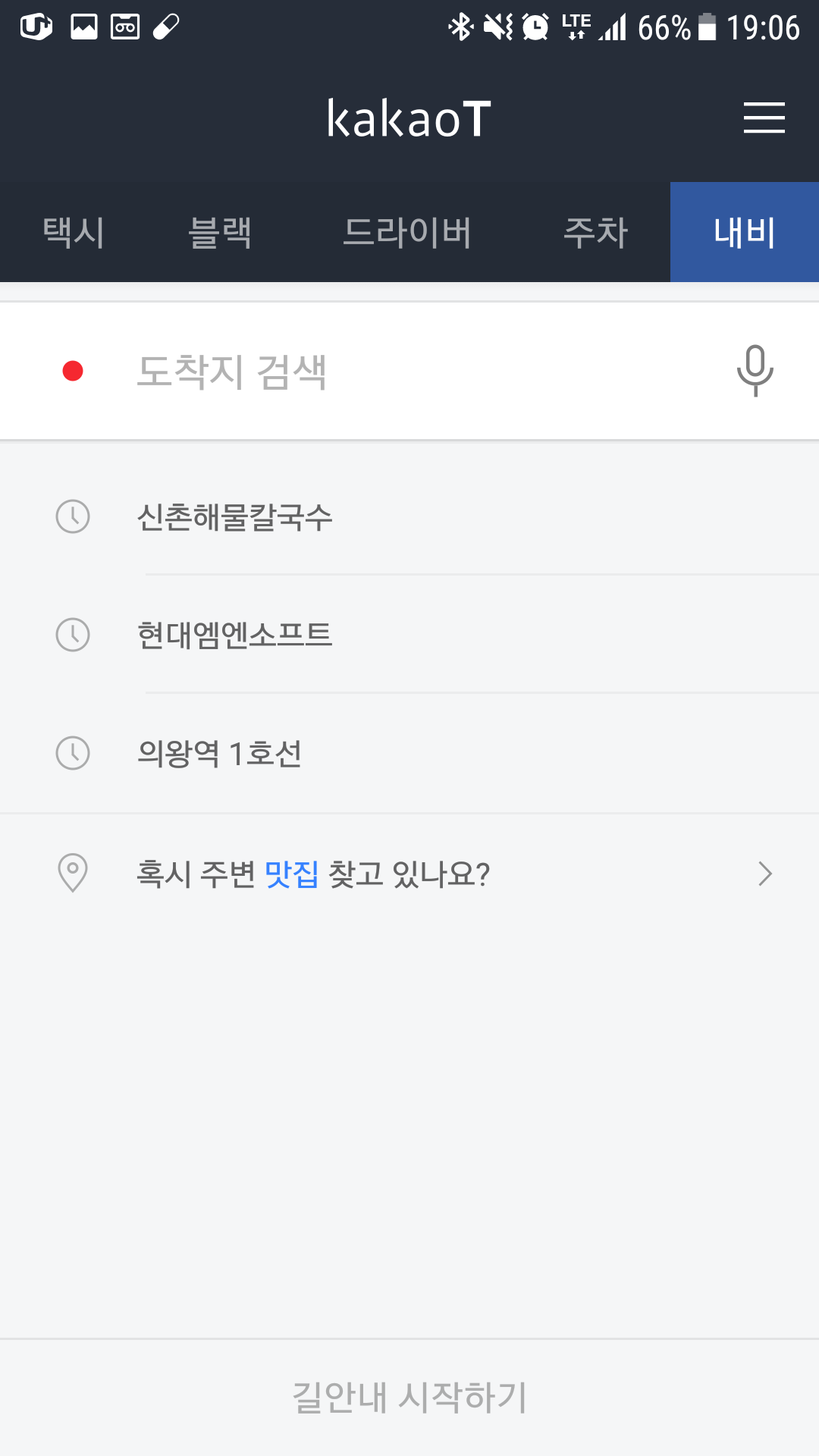The image size is (819, 1456).
Task: Tap the 길안내 시작하기 button
Action: [x=409, y=1397]
